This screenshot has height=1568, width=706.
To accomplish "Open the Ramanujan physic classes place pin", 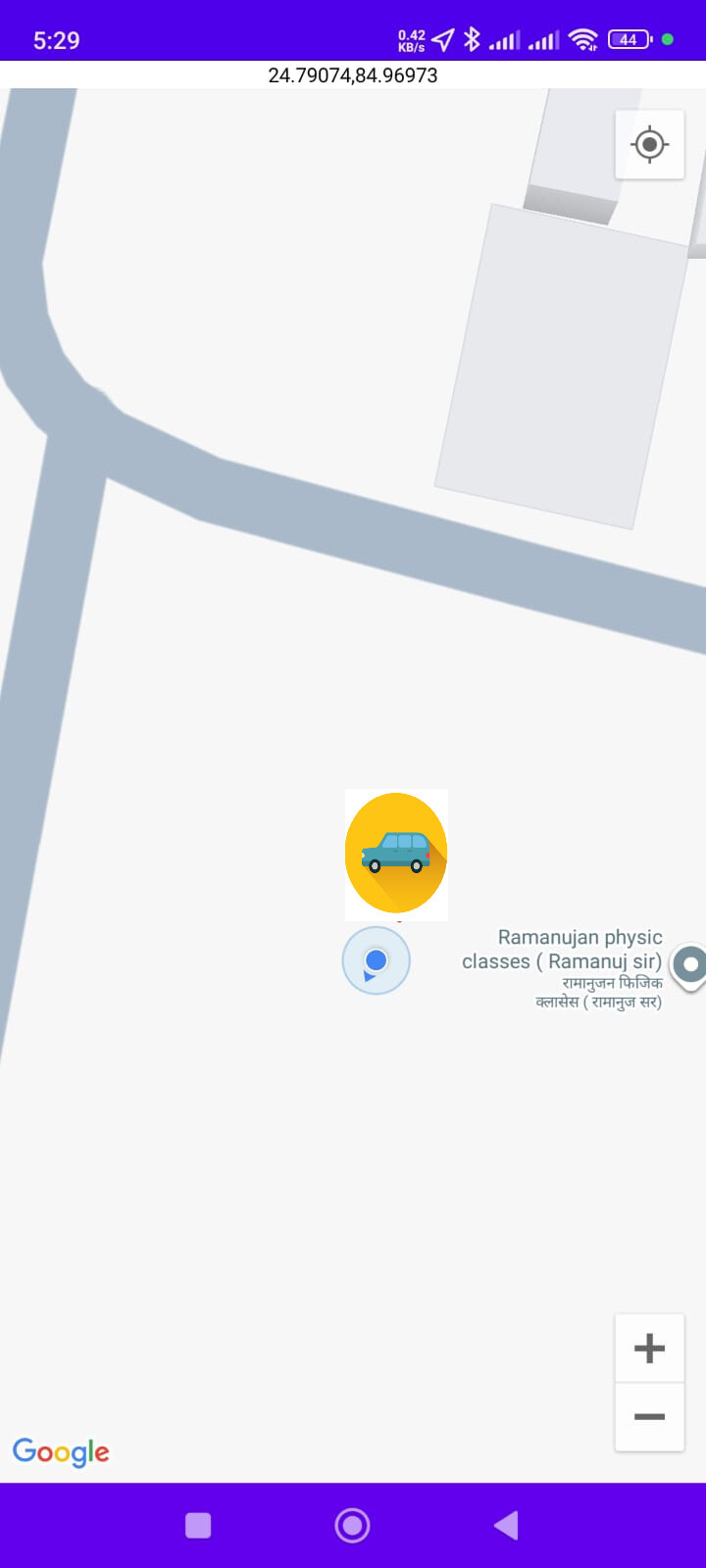I will tap(691, 965).
